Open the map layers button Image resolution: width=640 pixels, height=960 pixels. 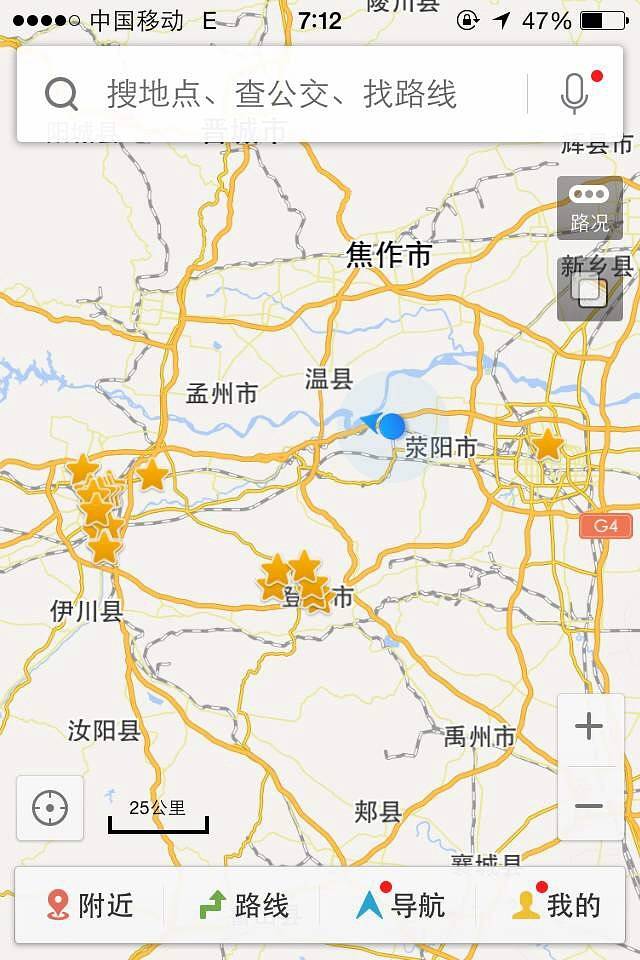589,290
